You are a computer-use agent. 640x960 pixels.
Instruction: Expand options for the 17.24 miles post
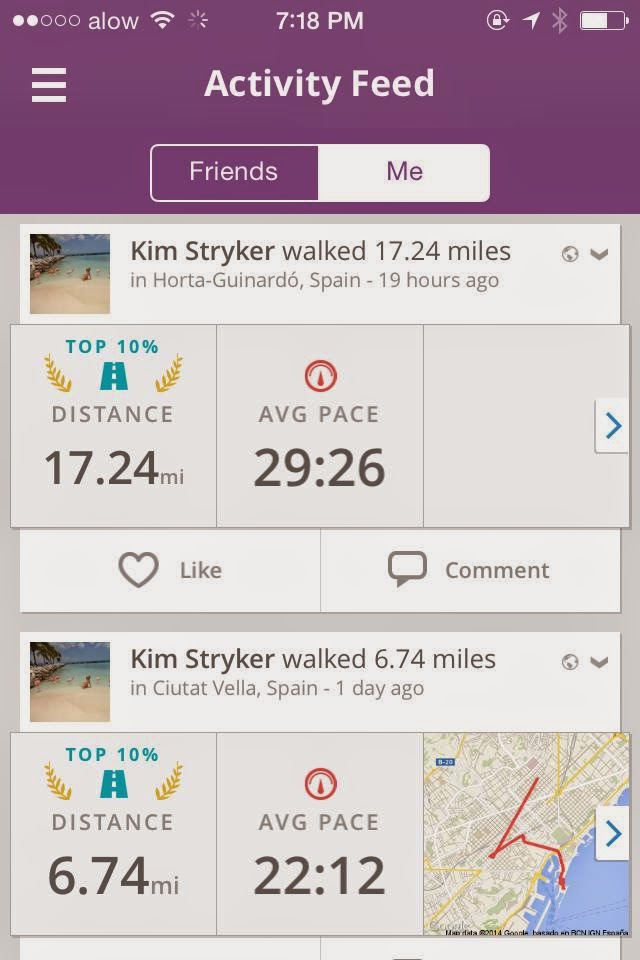point(600,253)
